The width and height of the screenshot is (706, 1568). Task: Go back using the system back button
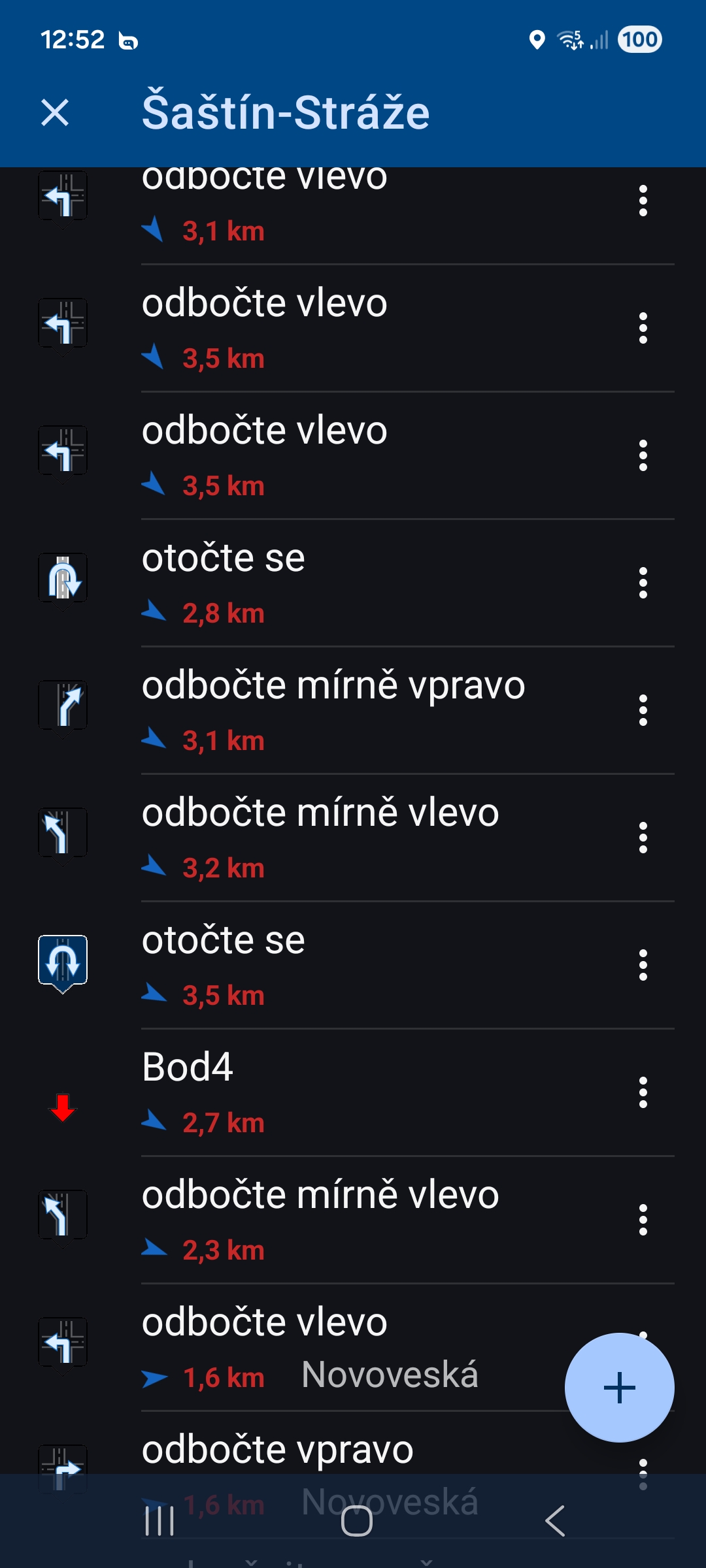(x=555, y=1521)
